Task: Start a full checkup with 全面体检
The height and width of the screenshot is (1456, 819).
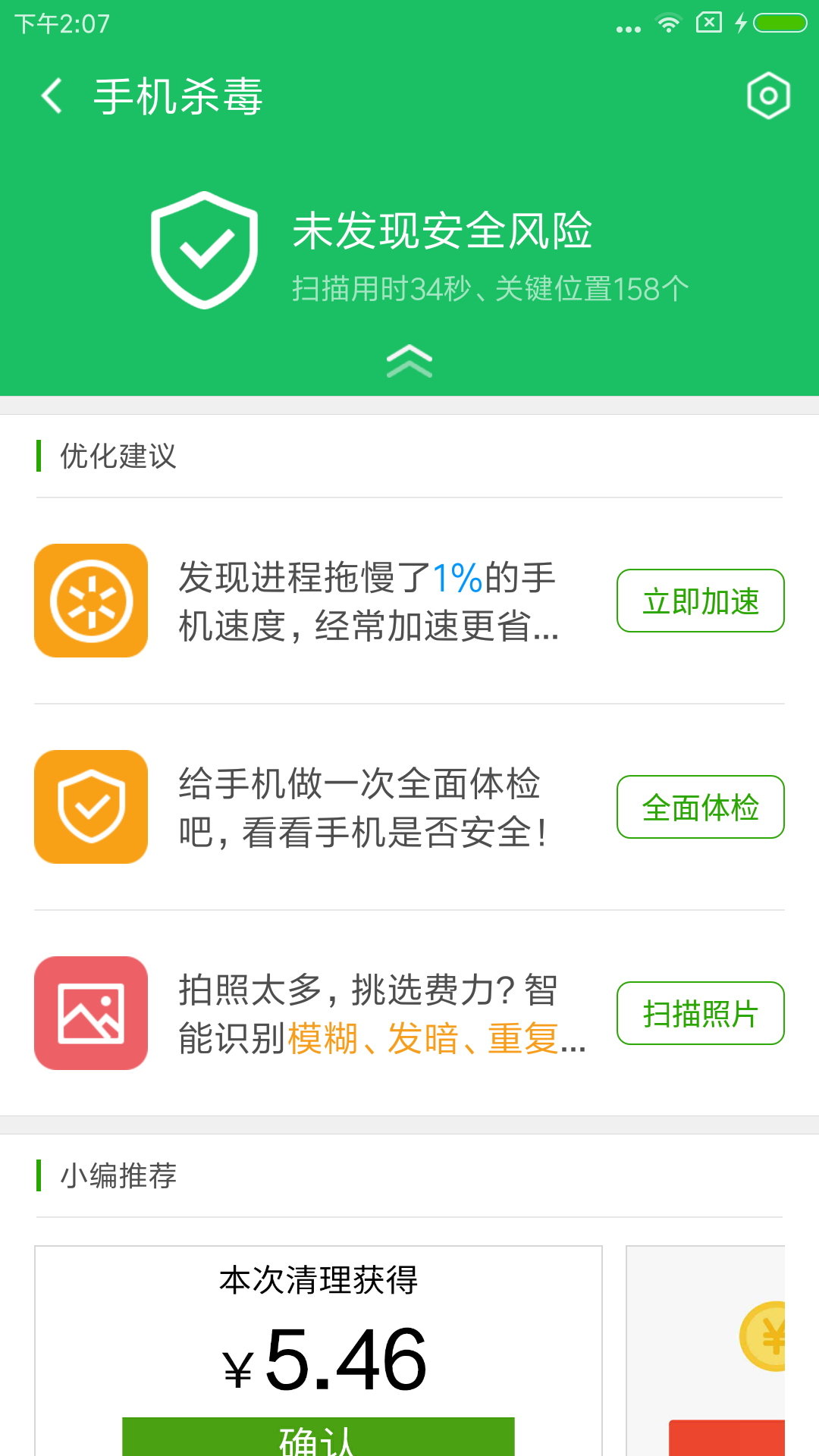Action: [700, 807]
